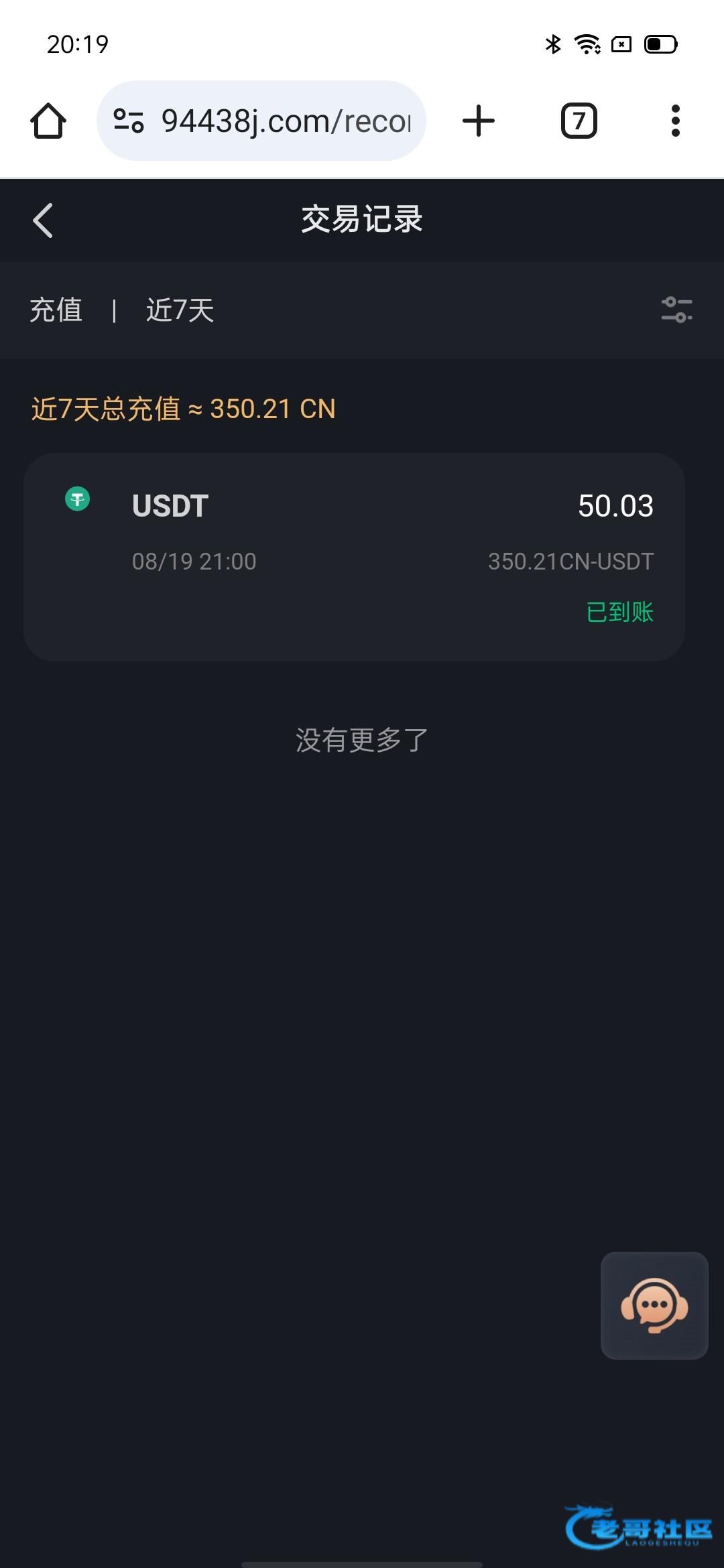Go back from the 交易记录 page
This screenshot has height=1568, width=724.
(43, 220)
